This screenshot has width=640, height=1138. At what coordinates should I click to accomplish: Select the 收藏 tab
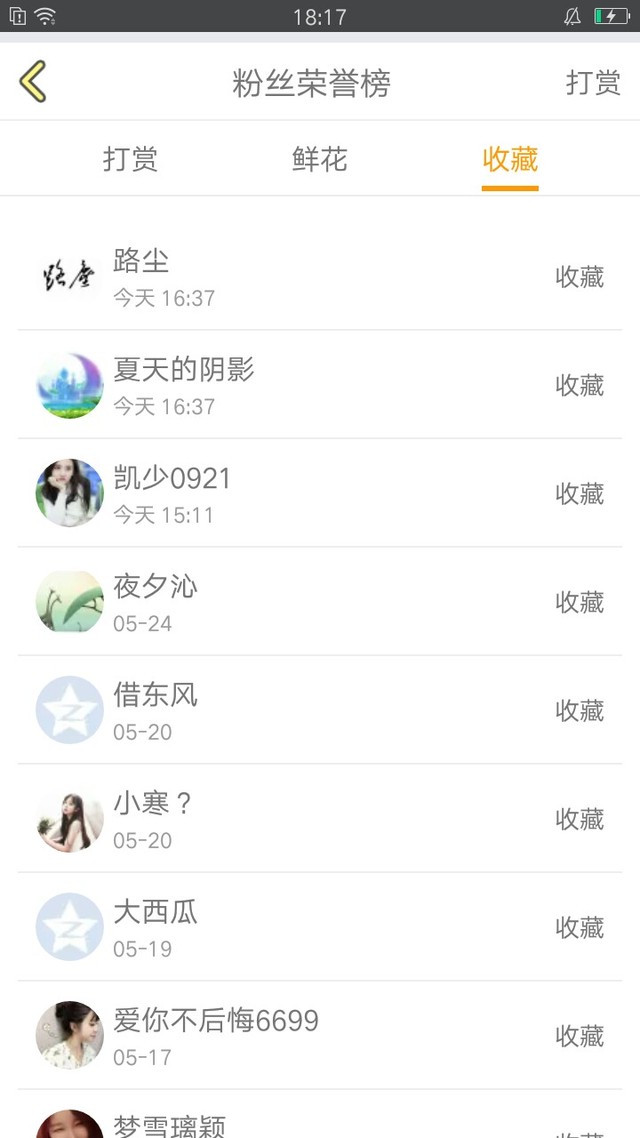[x=510, y=159]
